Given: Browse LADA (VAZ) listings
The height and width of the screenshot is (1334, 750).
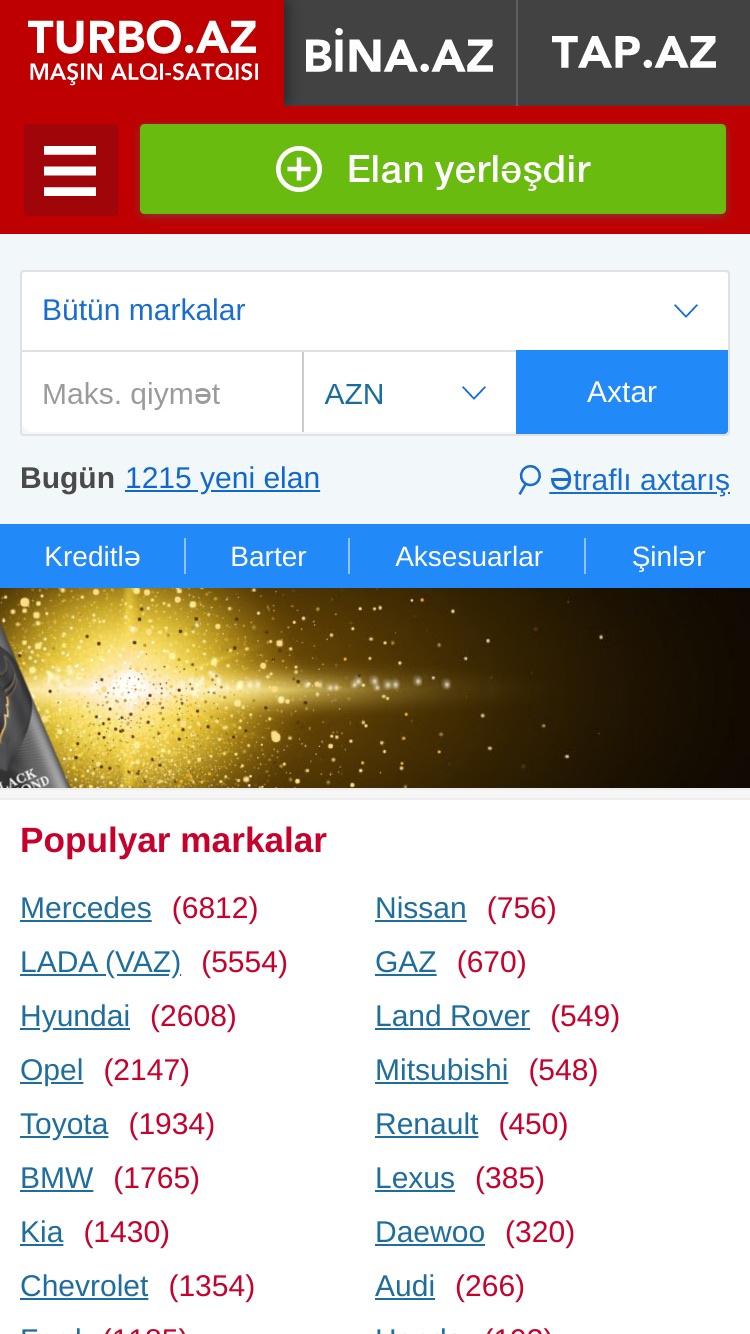Looking at the screenshot, I should 101,962.
